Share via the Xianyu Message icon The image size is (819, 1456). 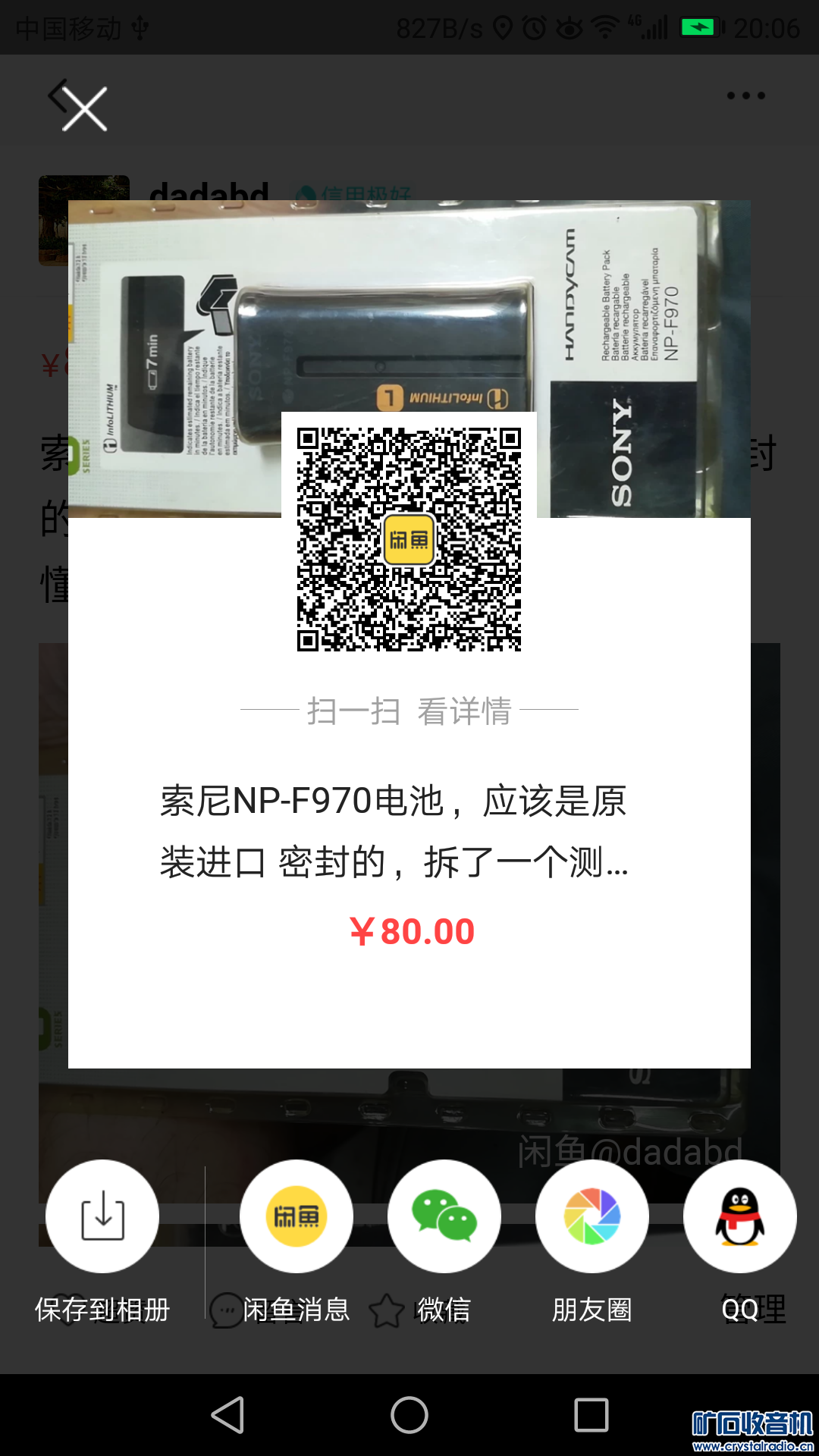coord(296,1215)
